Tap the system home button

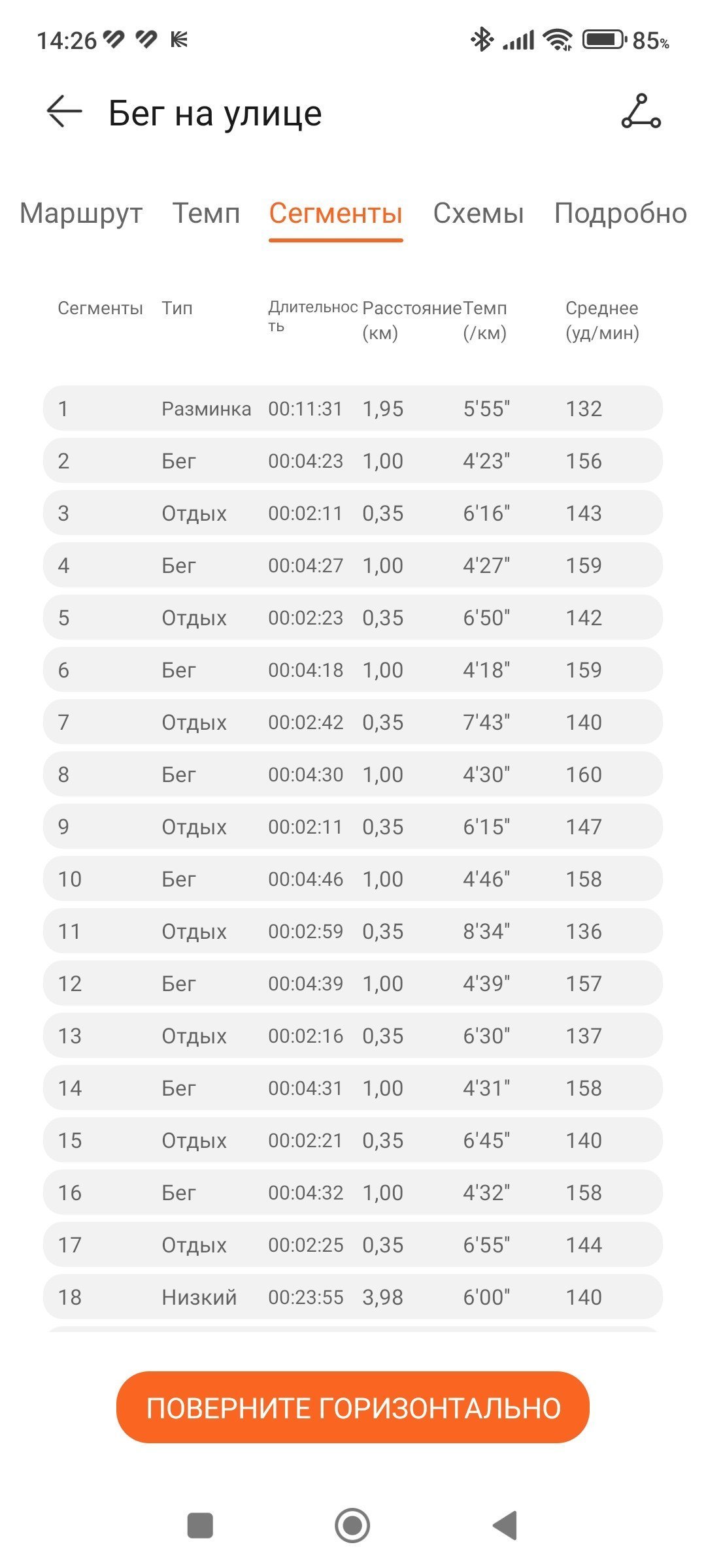click(x=352, y=1526)
